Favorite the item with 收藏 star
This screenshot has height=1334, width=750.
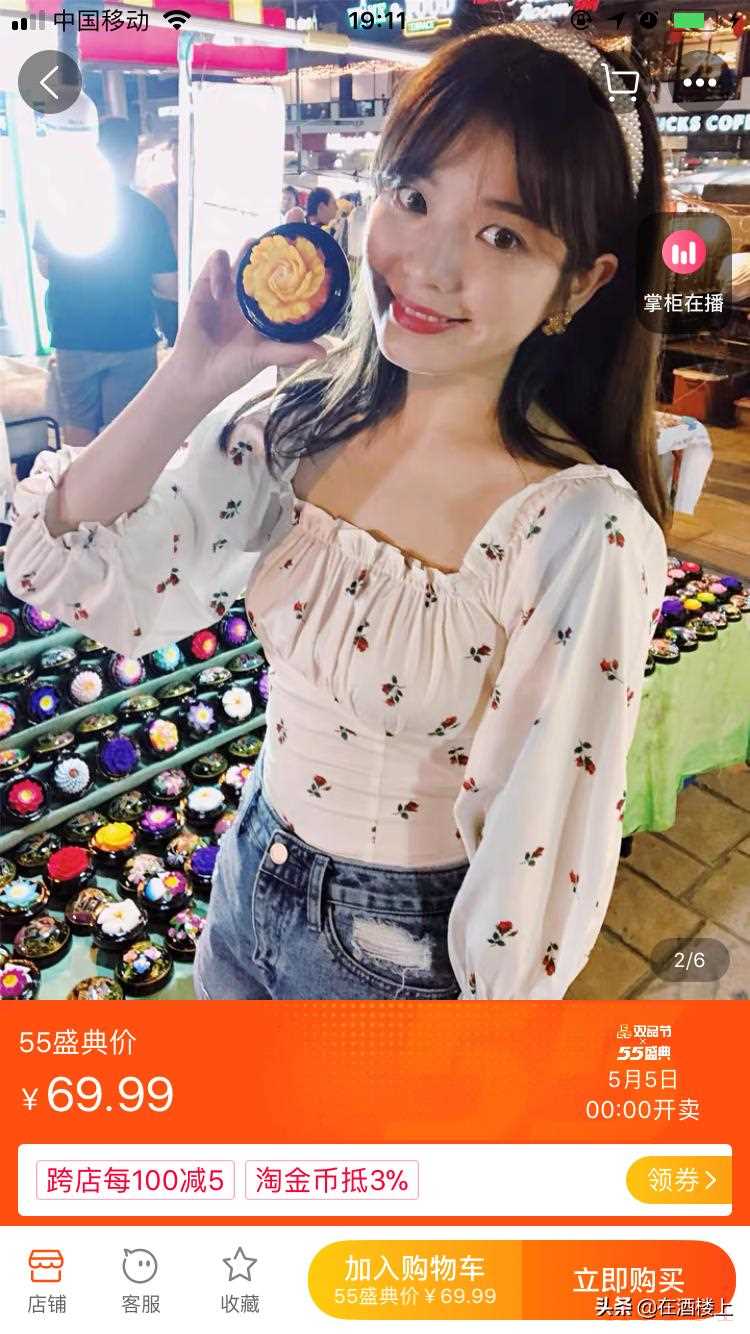[x=240, y=1280]
